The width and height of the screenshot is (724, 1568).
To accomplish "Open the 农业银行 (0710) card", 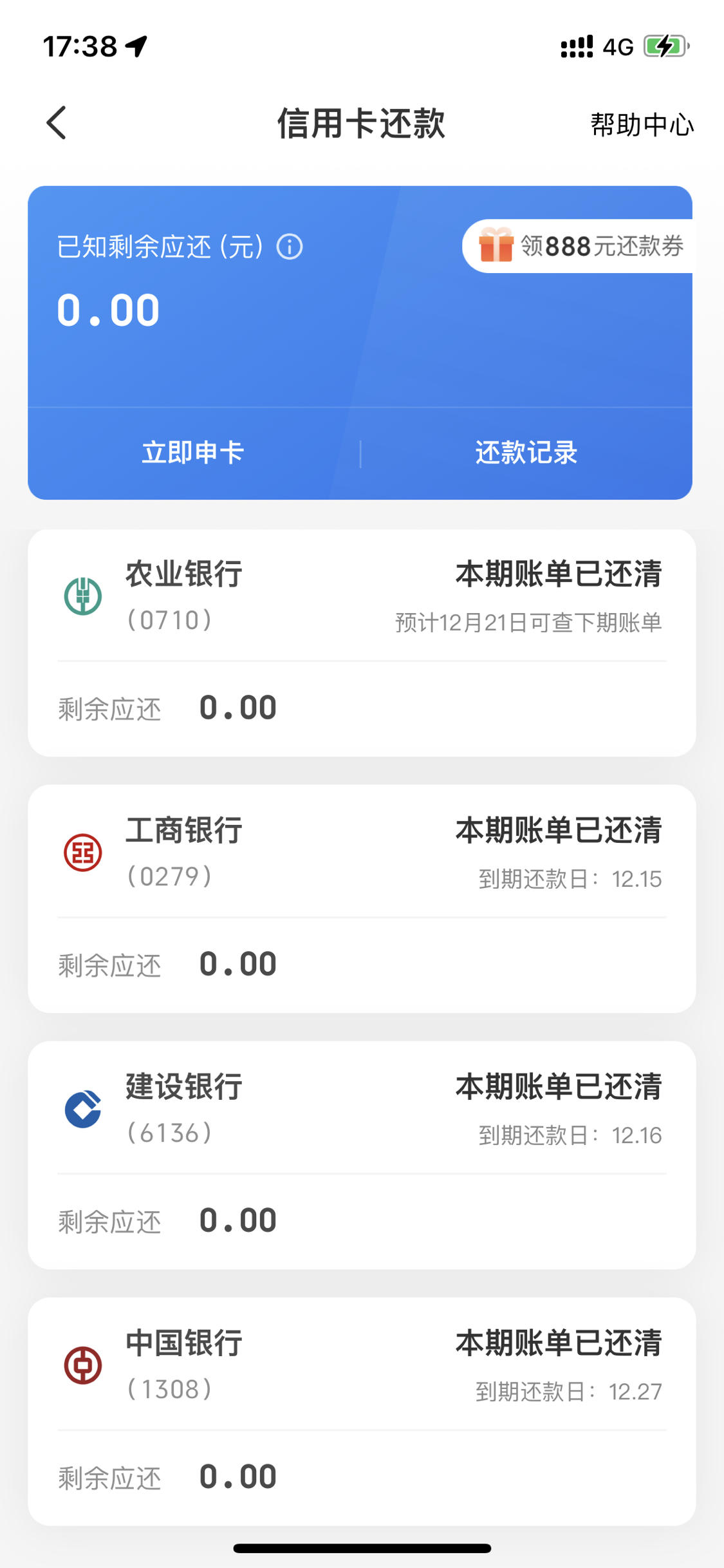I will click(x=362, y=643).
